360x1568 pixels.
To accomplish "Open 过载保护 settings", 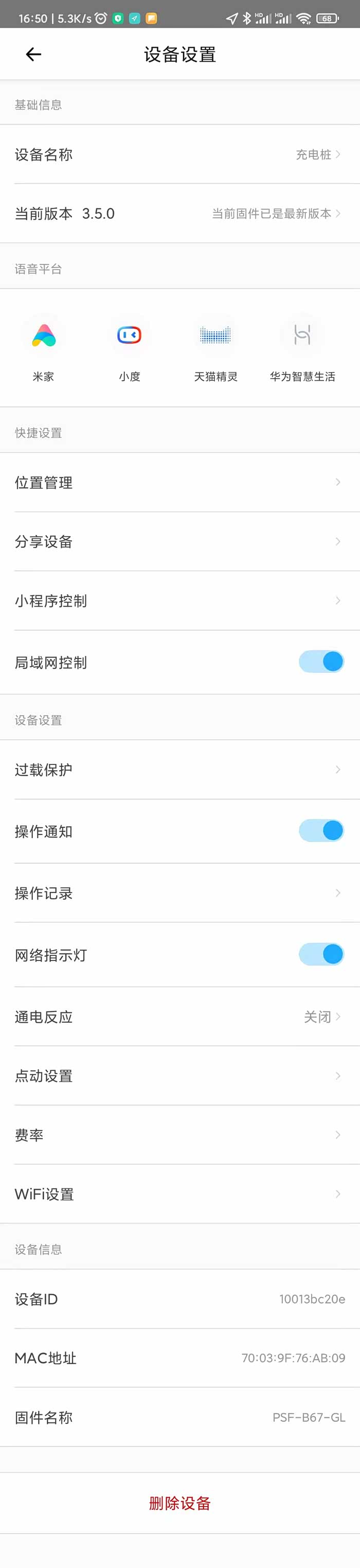I will 180,770.
